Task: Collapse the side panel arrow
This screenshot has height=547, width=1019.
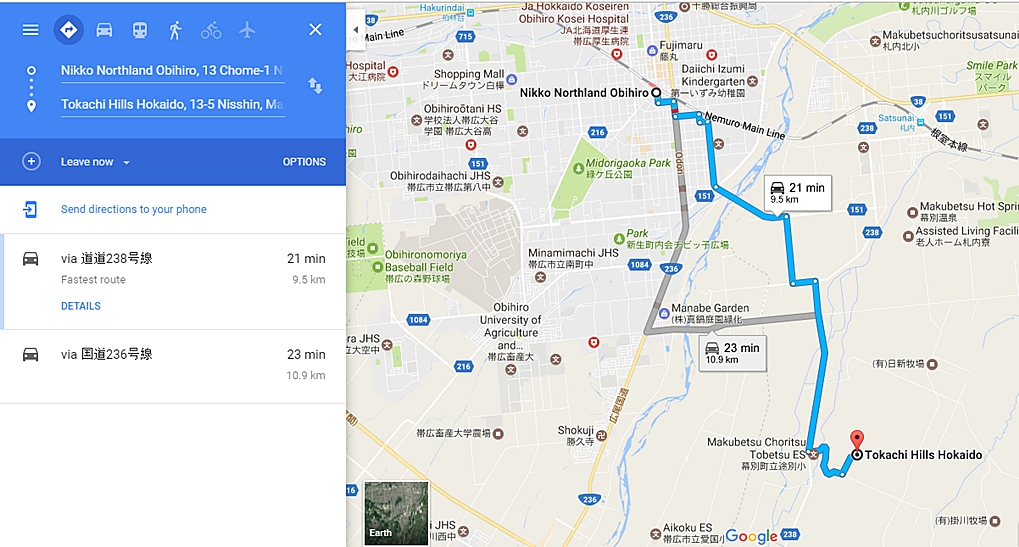Action: click(356, 30)
